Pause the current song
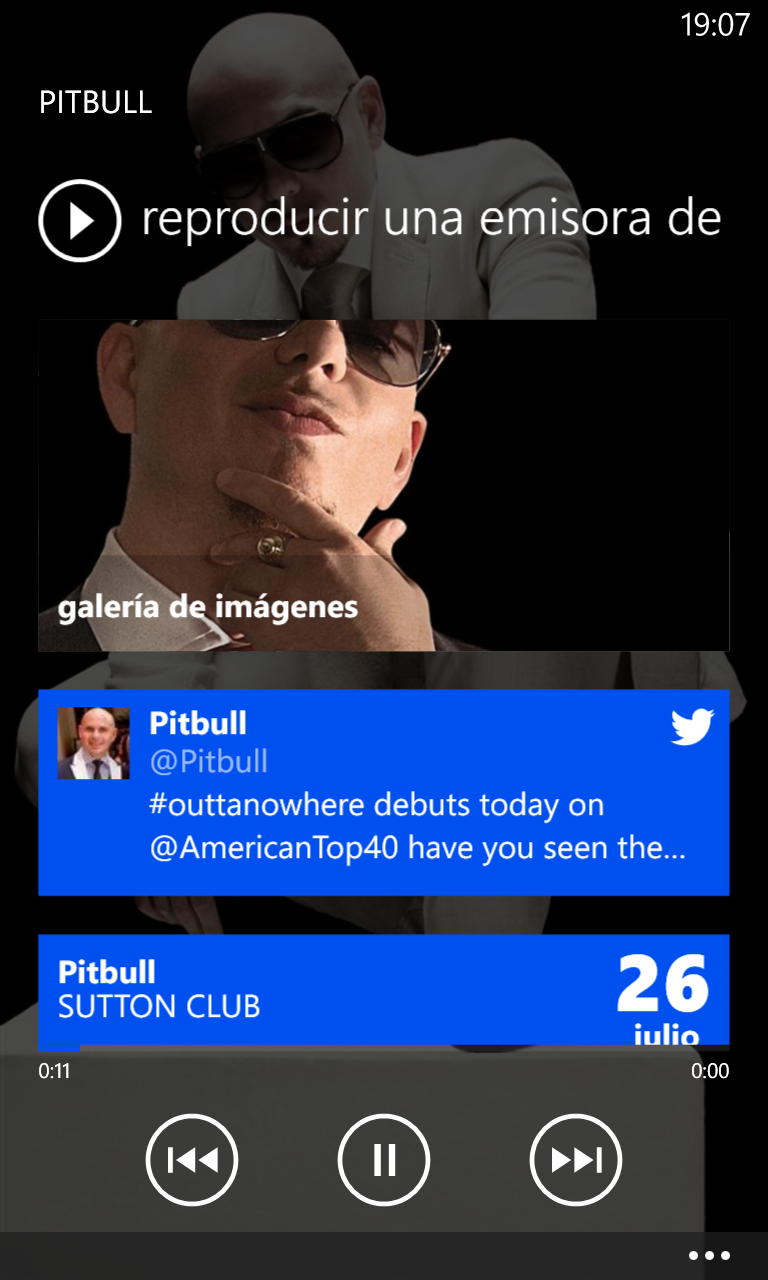 tap(383, 1160)
